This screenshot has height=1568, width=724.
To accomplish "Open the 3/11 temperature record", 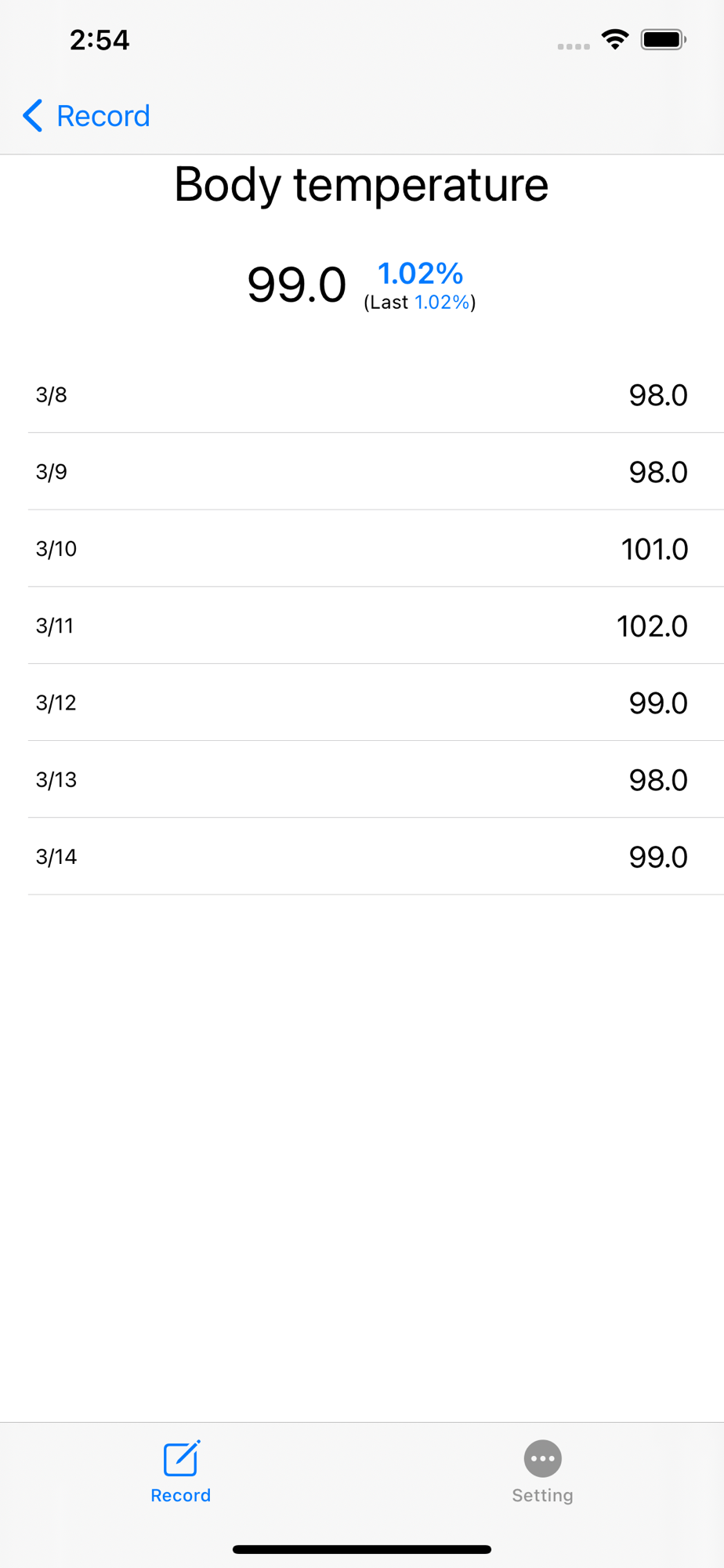I will click(x=362, y=626).
